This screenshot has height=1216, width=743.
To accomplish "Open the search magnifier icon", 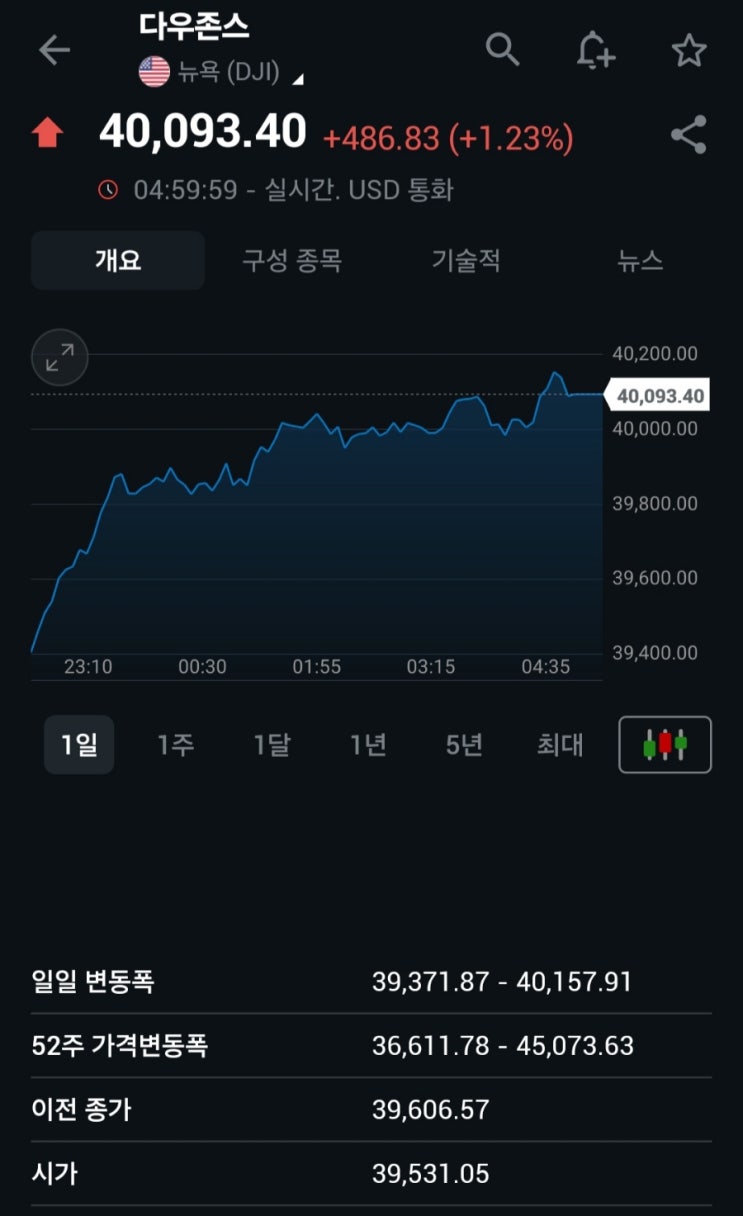I will pos(502,49).
